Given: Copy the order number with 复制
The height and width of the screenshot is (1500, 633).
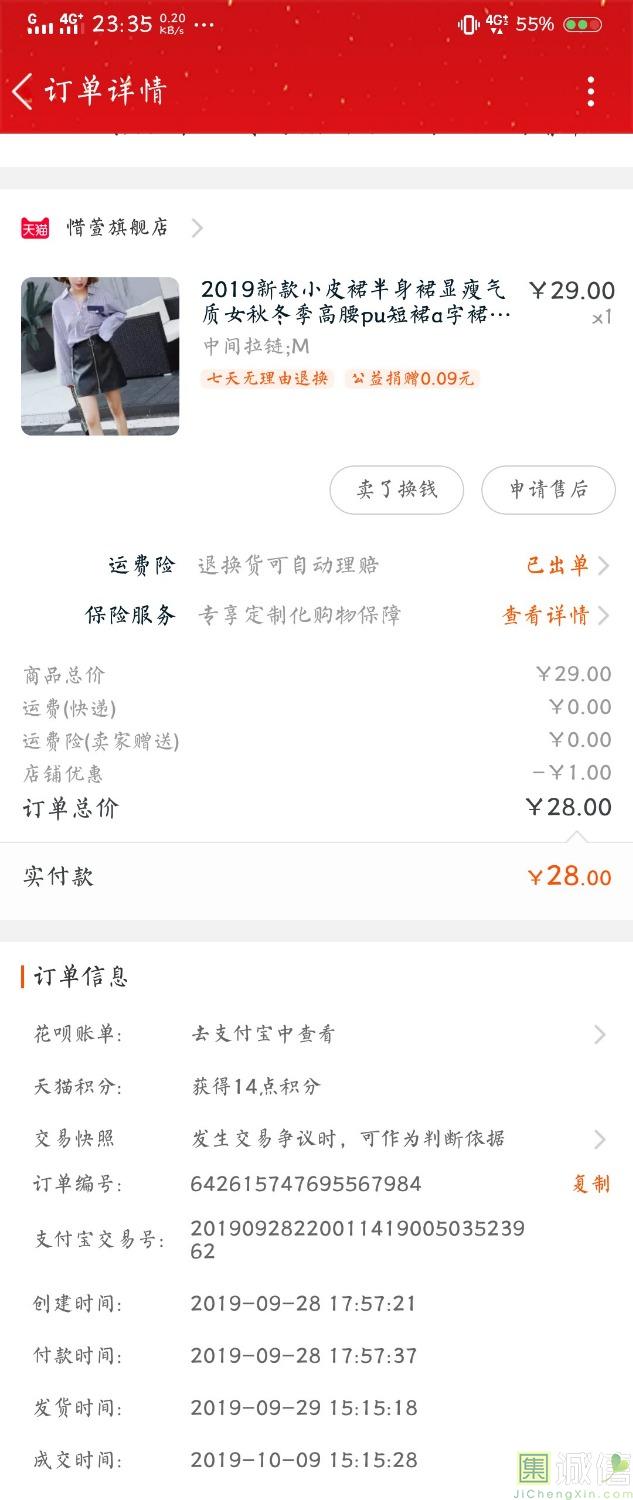Looking at the screenshot, I should pyautogui.click(x=590, y=1184).
